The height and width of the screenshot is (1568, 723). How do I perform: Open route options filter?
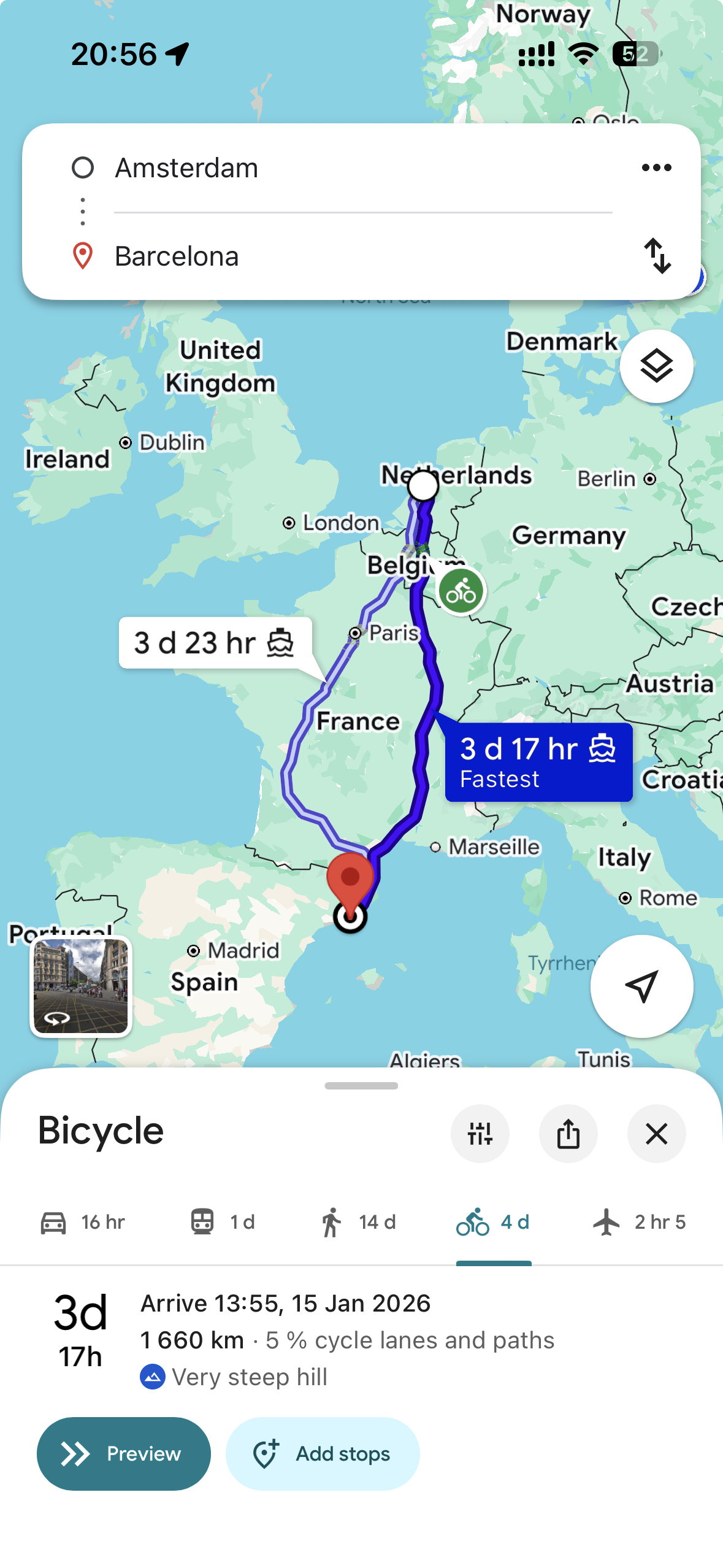tap(480, 1134)
